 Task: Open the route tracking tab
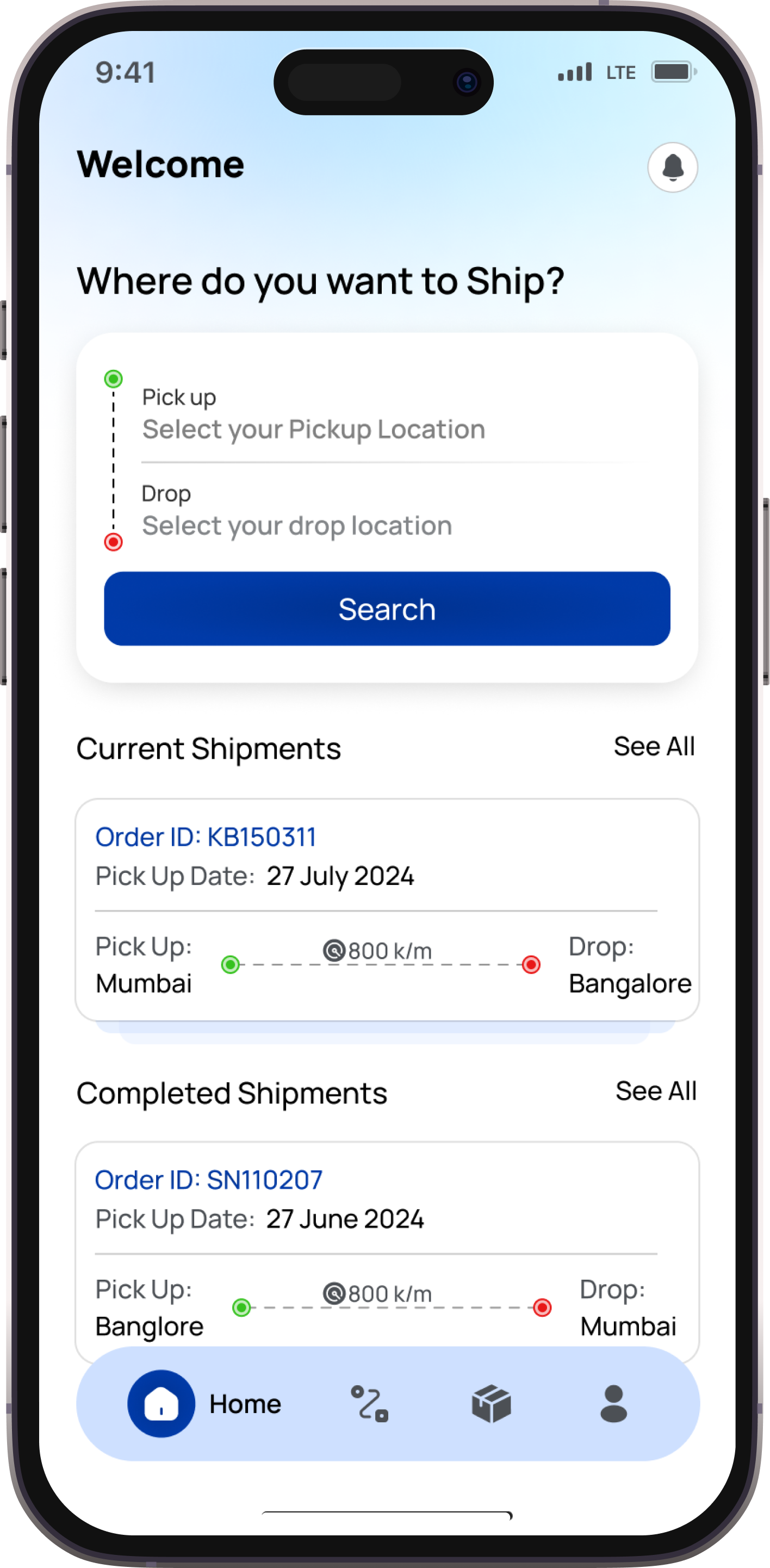(x=369, y=1404)
